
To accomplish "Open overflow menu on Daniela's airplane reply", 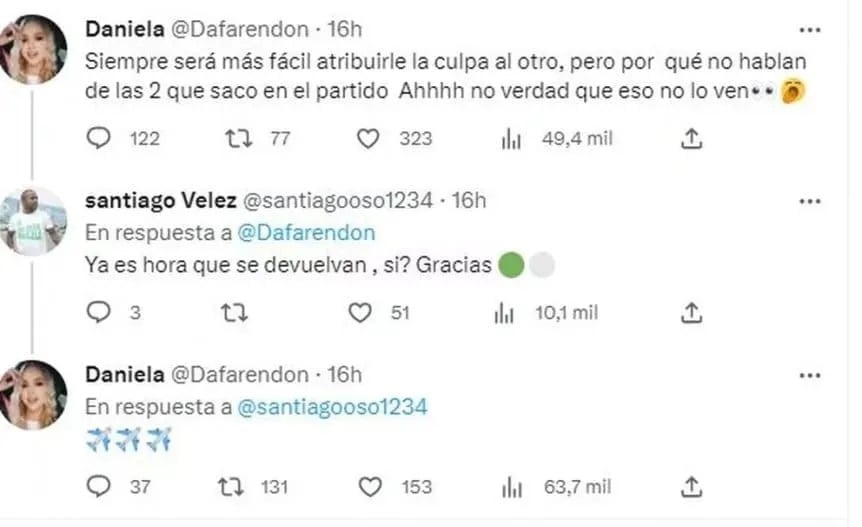I will [x=809, y=375].
